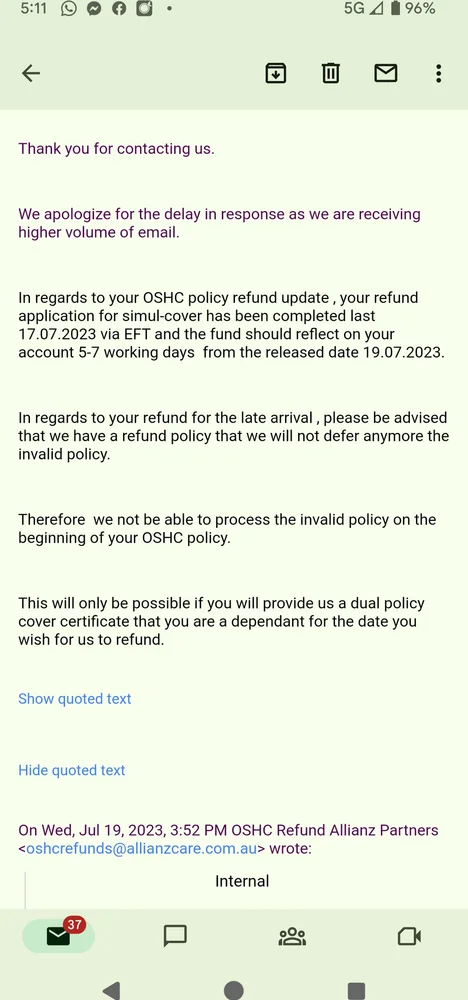Go back to the inbox list
The width and height of the screenshot is (468, 1000).
click(x=31, y=73)
